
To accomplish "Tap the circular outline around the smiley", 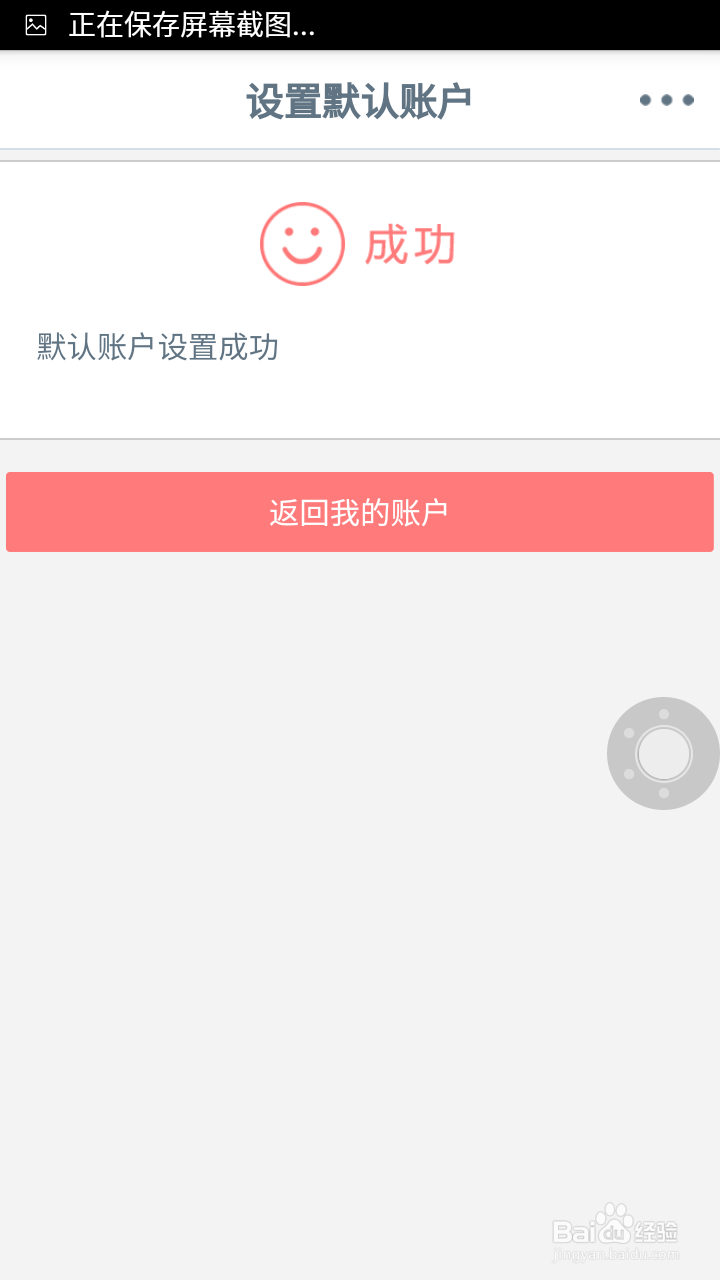I will [x=302, y=205].
